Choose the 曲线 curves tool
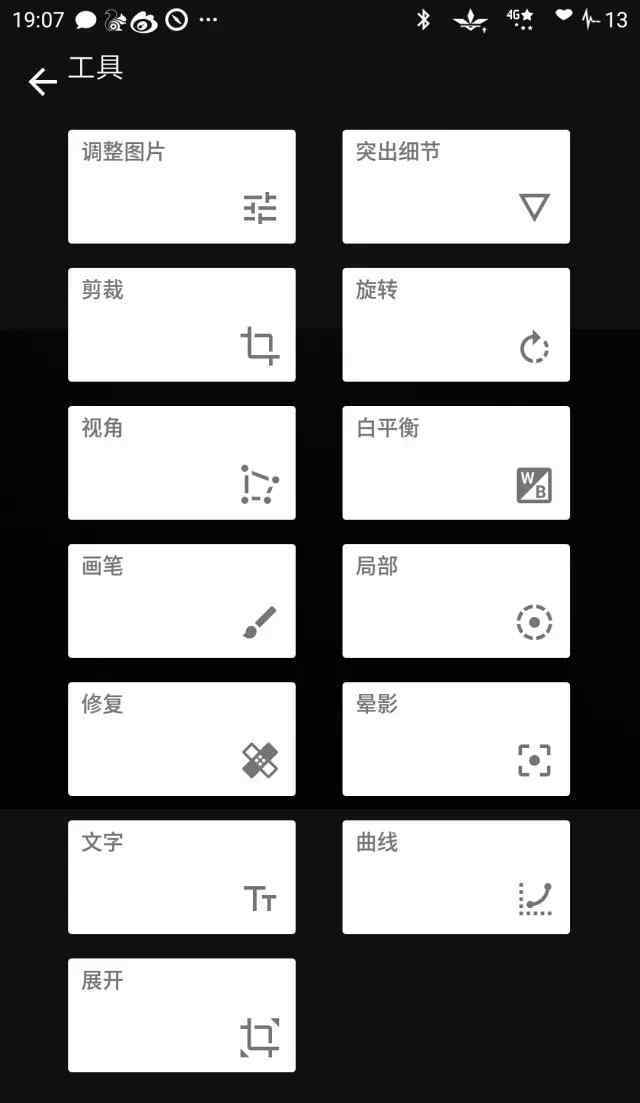Viewport: 640px width, 1103px height. 456,876
